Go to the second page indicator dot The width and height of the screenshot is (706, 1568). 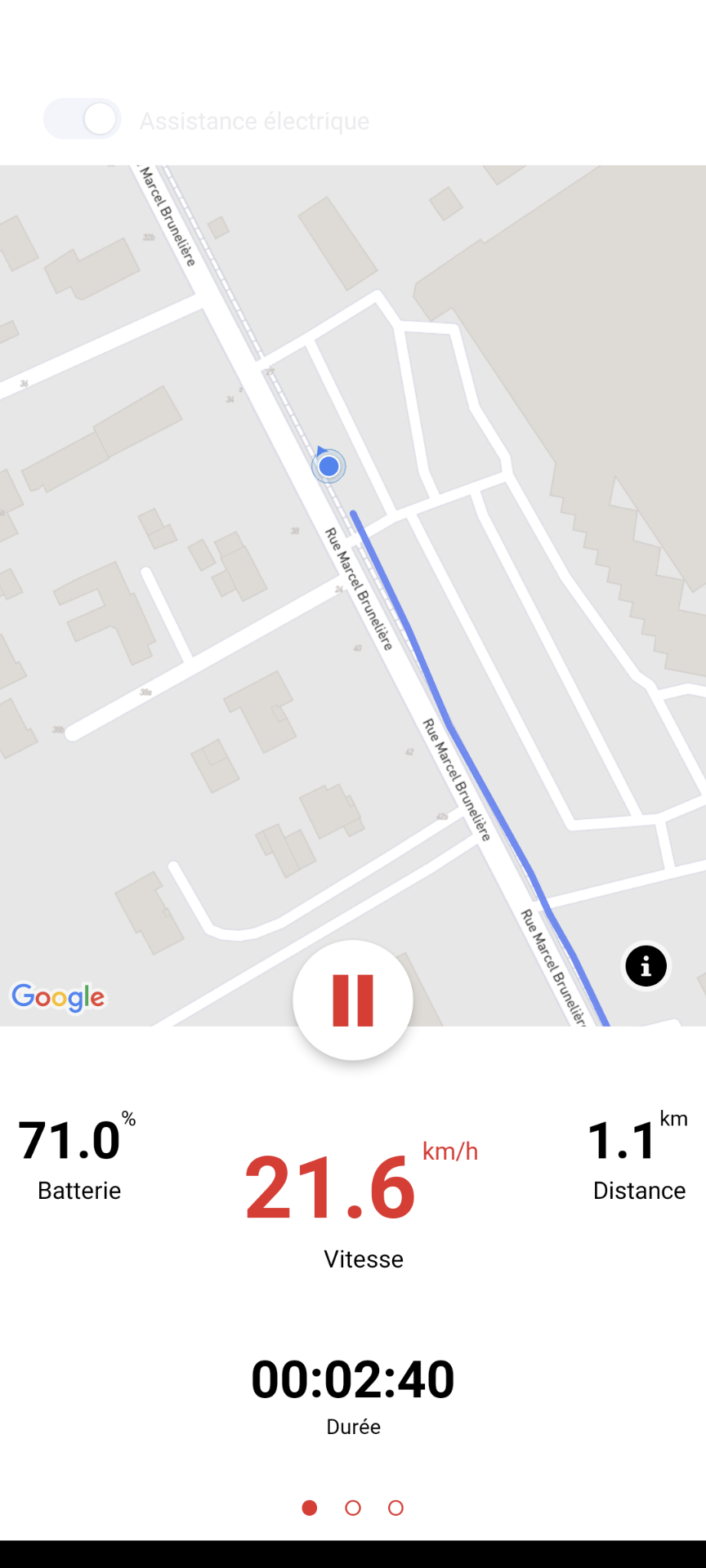353,1508
